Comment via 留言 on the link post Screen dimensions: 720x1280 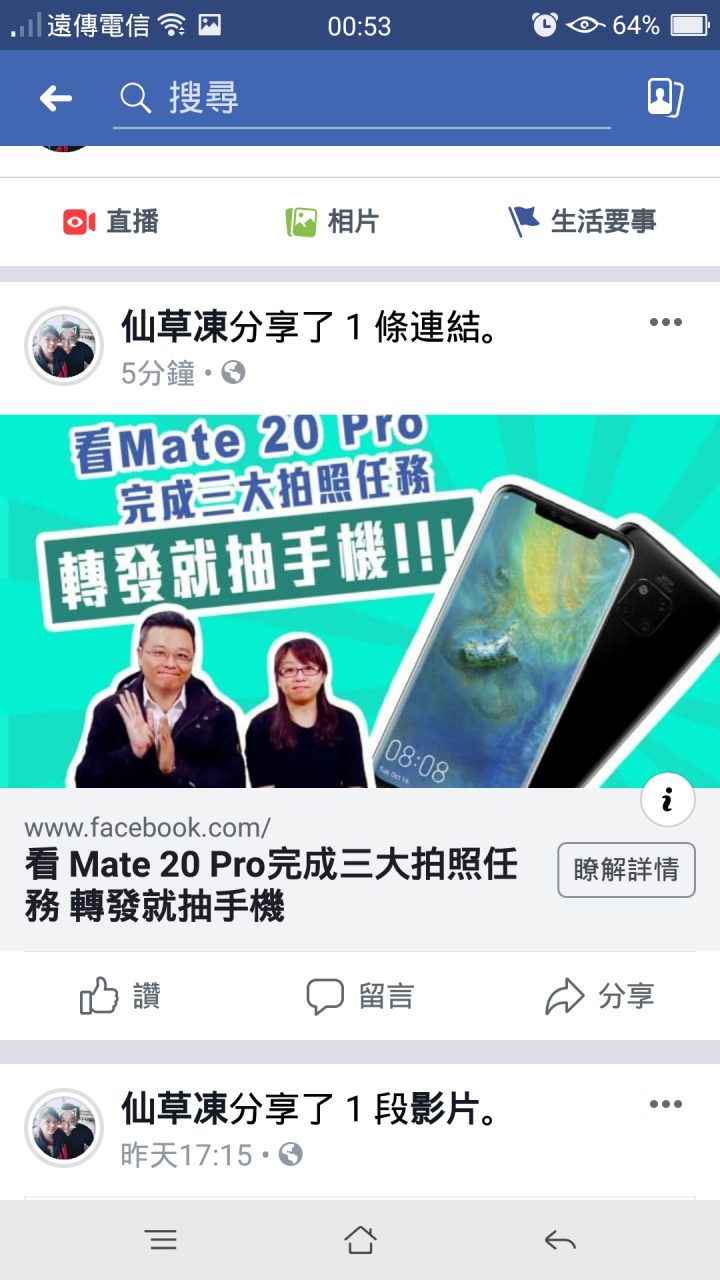(360, 996)
